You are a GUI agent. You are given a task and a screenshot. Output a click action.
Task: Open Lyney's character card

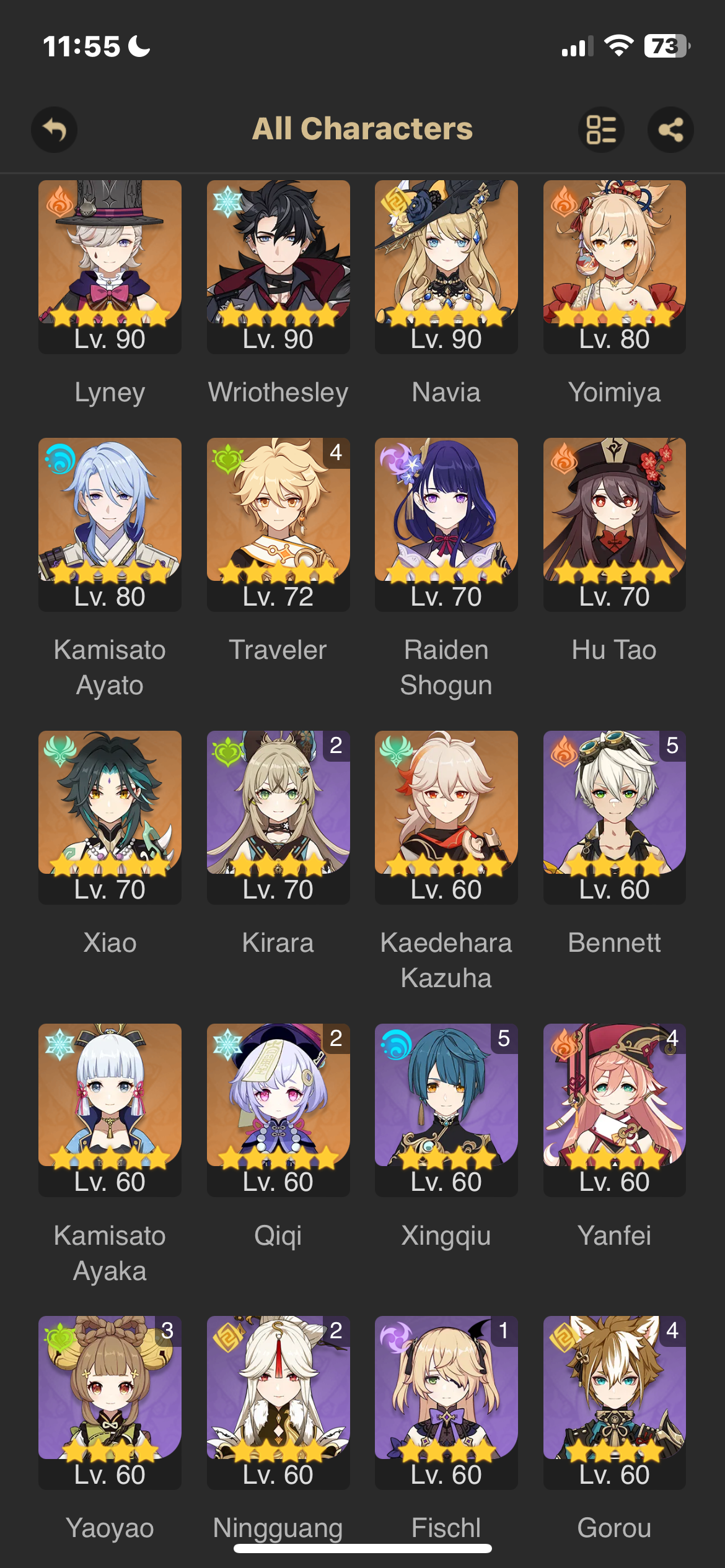point(110,266)
